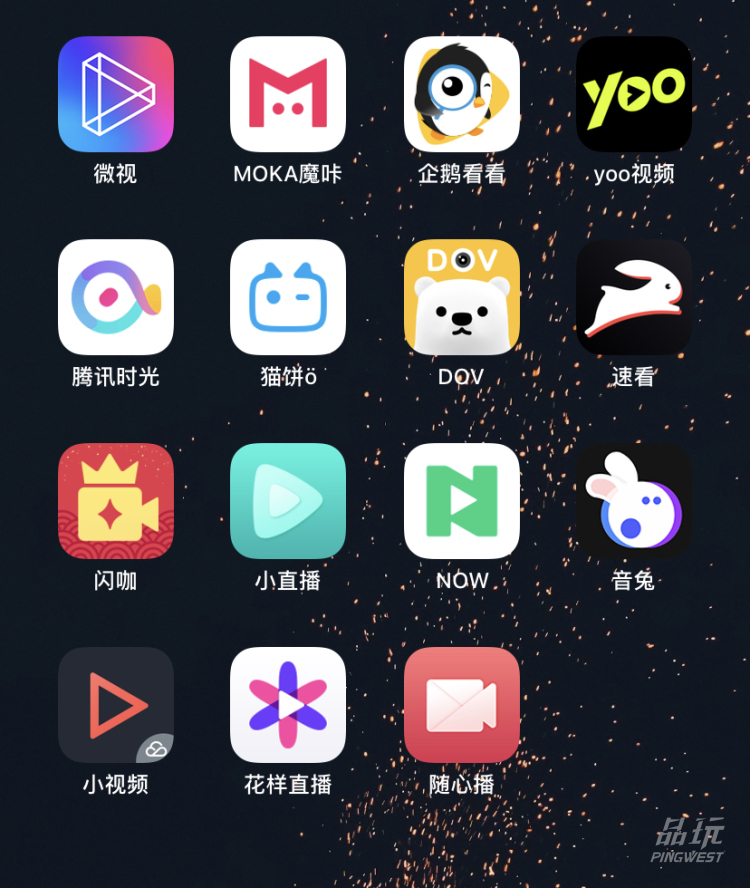Launch 小直播 app
The image size is (750, 888).
click(x=288, y=501)
